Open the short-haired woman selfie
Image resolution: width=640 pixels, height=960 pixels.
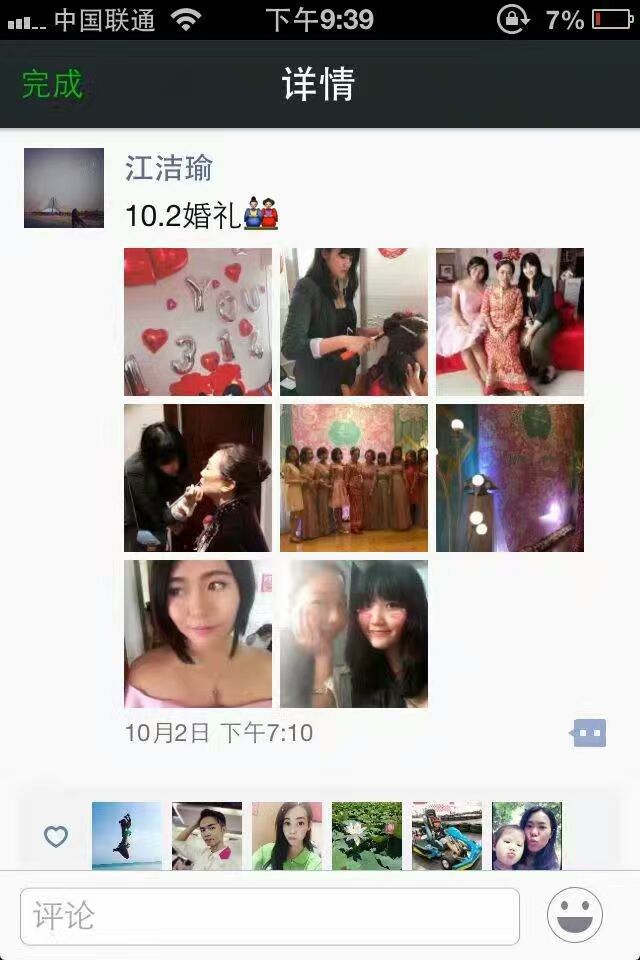coord(198,634)
